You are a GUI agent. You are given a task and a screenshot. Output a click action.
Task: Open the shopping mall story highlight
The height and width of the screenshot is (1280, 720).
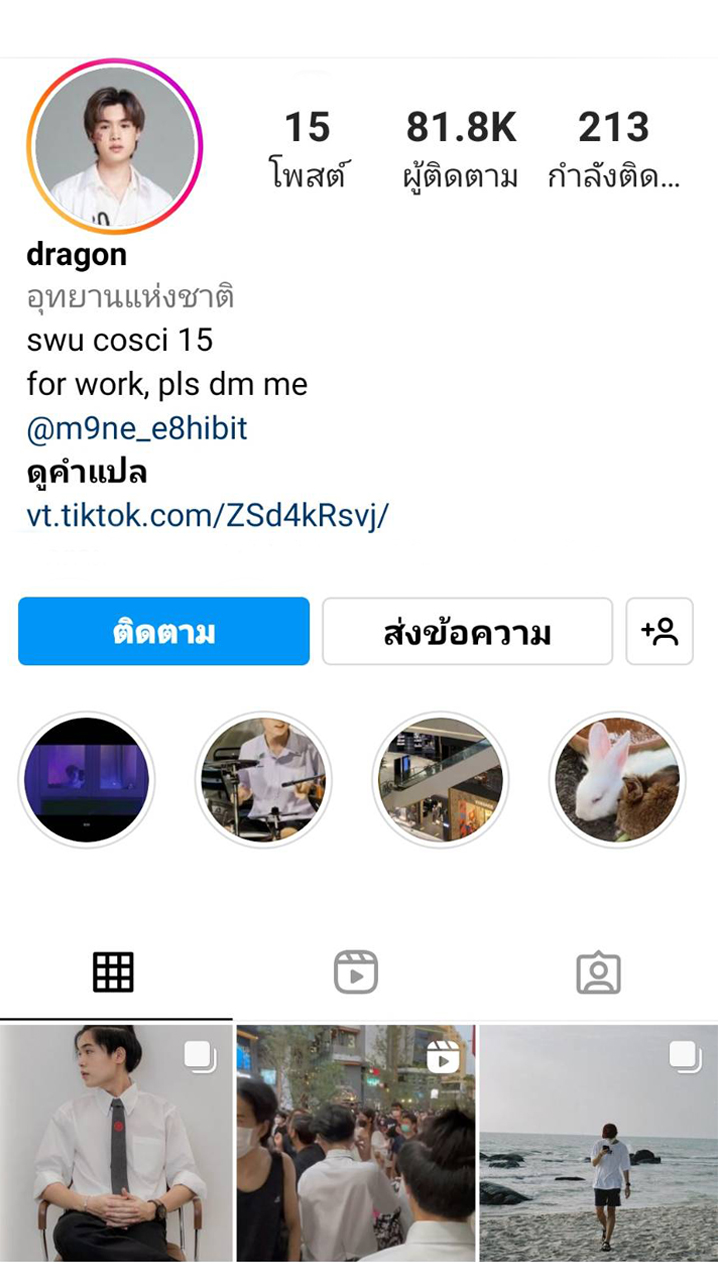click(441, 780)
